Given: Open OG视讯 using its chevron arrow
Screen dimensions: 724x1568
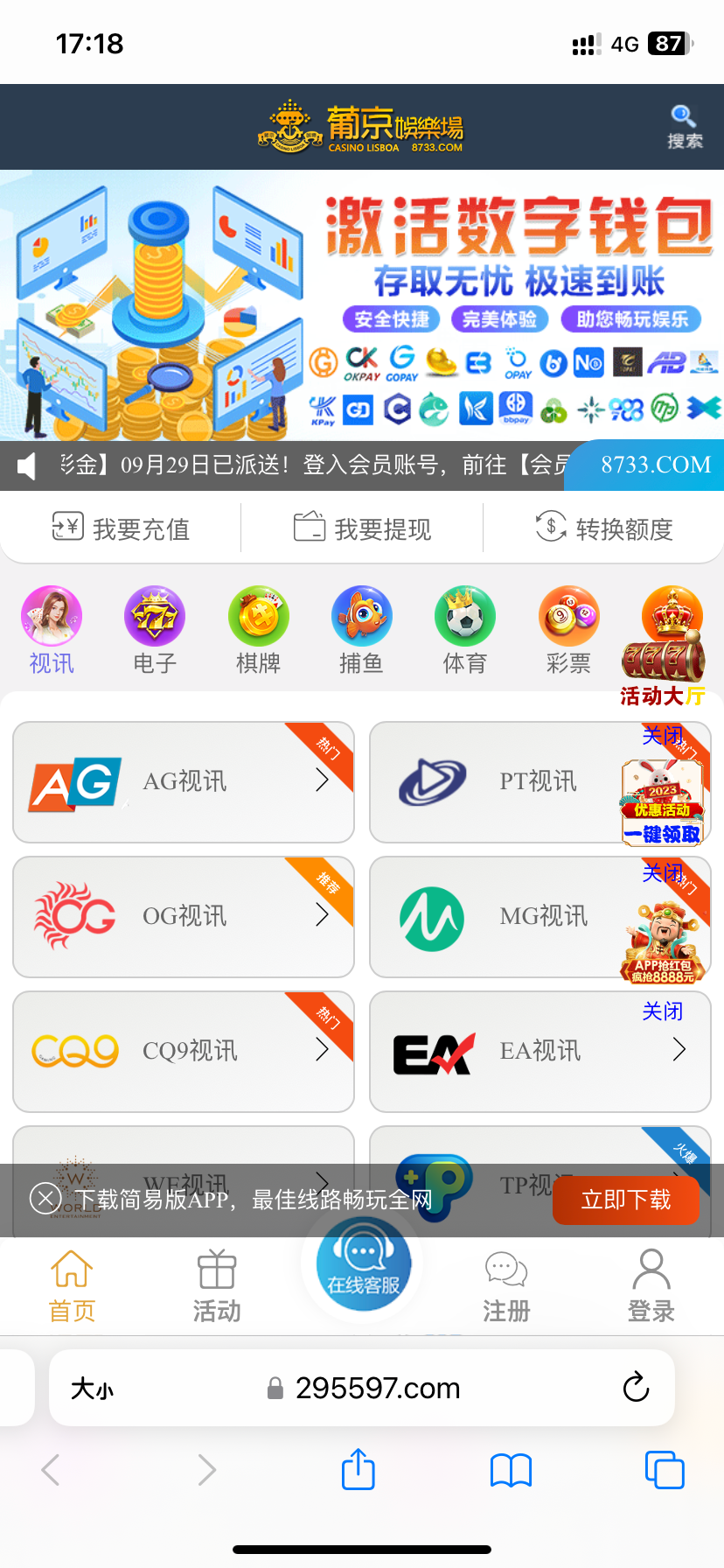Looking at the screenshot, I should click(322, 916).
